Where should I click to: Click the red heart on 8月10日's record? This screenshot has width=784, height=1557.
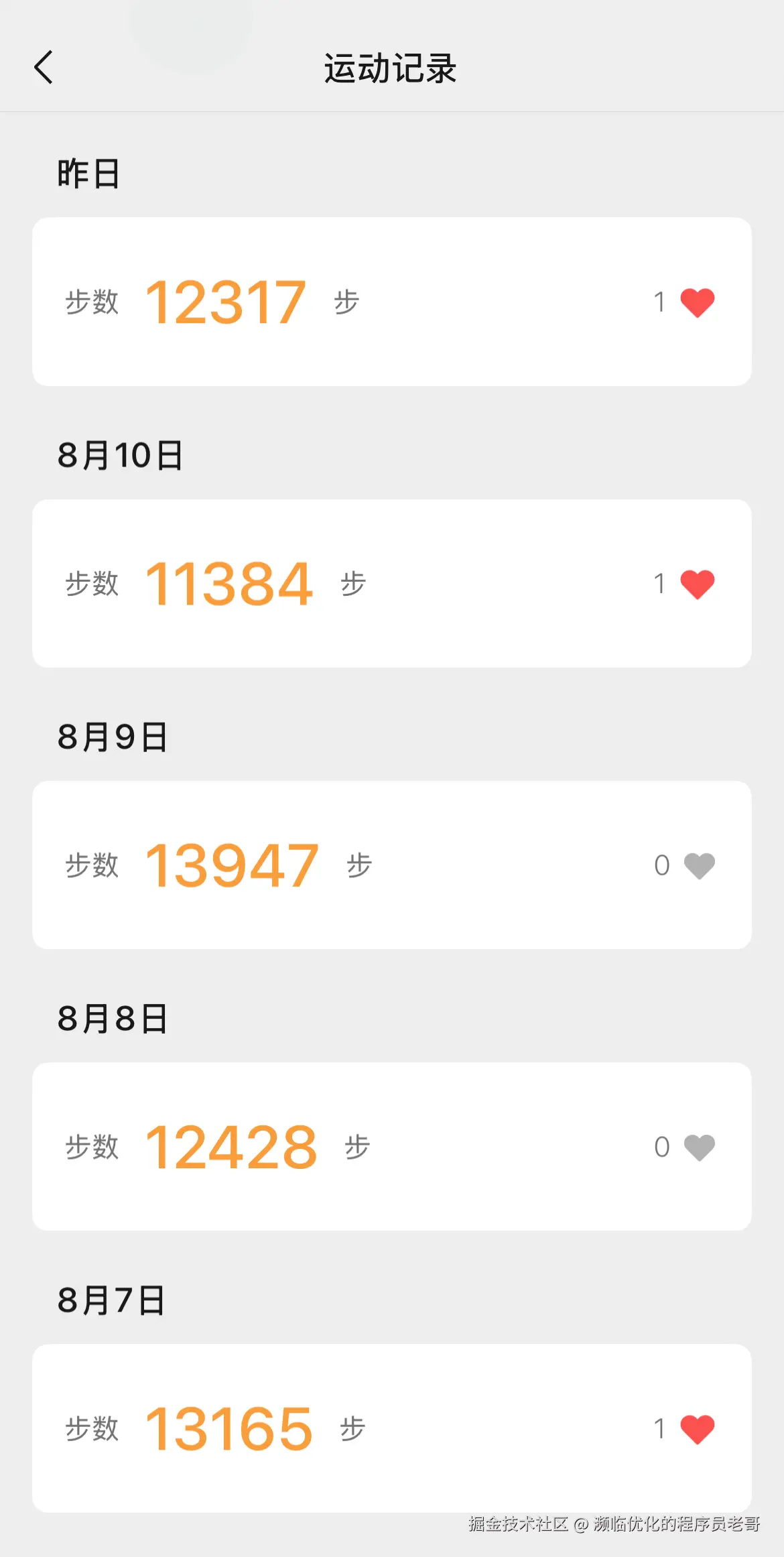click(x=697, y=584)
